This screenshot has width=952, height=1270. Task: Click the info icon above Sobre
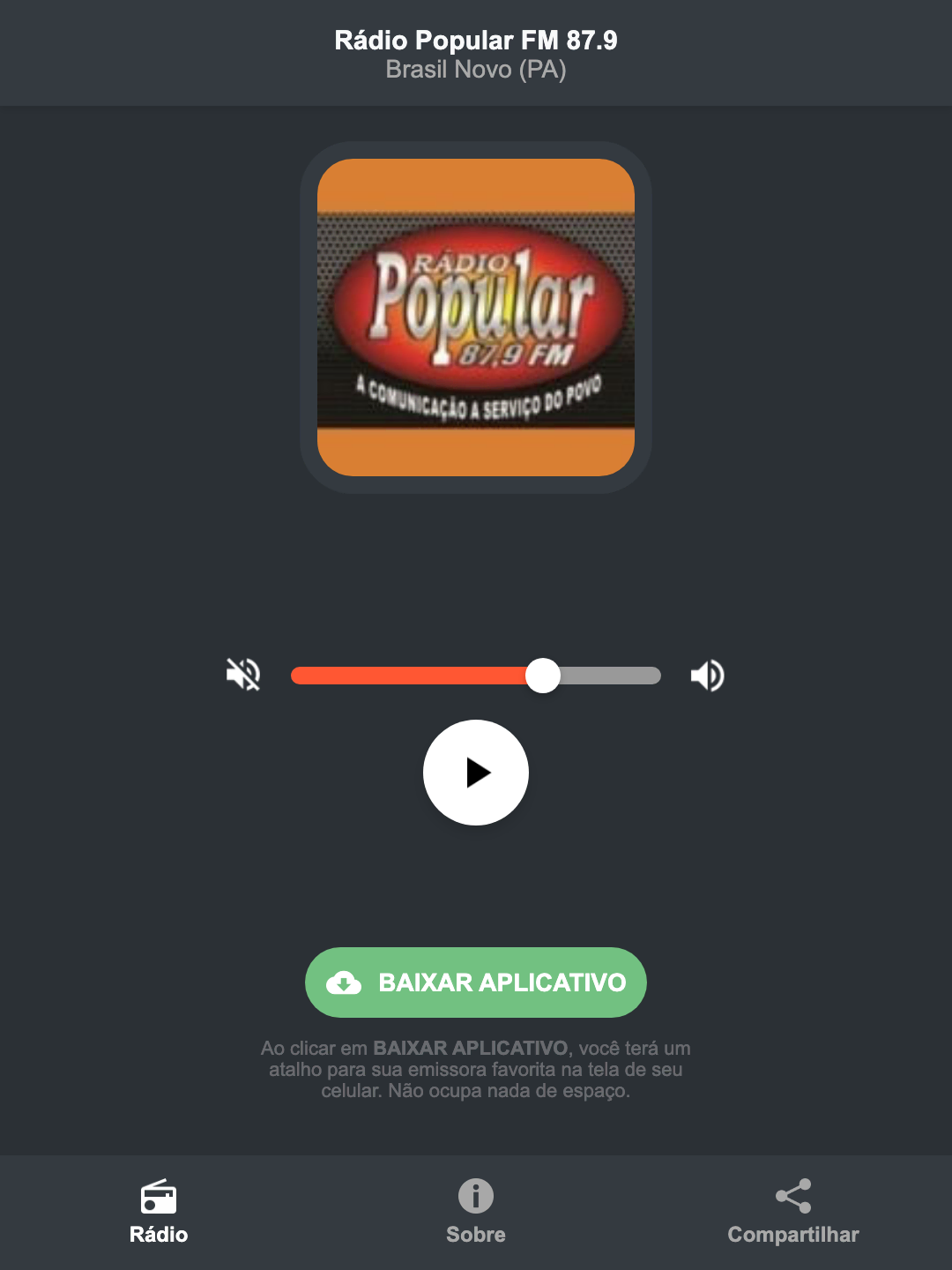[x=475, y=1198]
